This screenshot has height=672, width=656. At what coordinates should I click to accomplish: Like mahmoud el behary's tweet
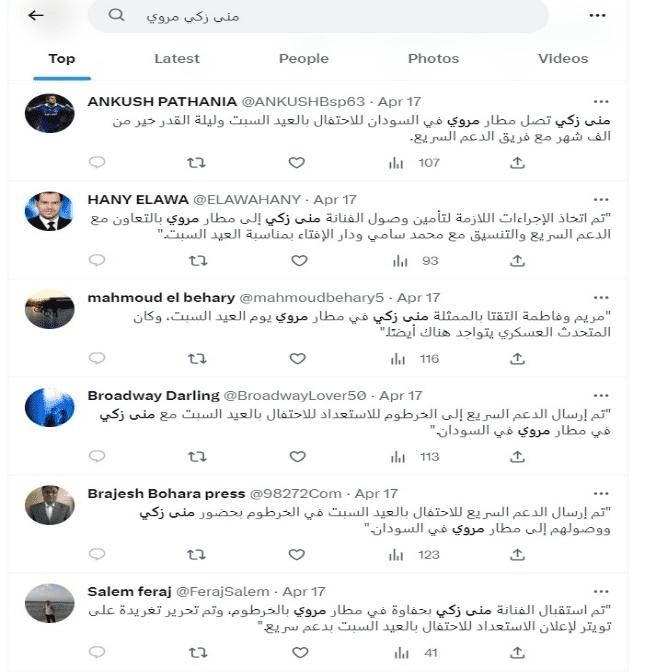tap(297, 358)
